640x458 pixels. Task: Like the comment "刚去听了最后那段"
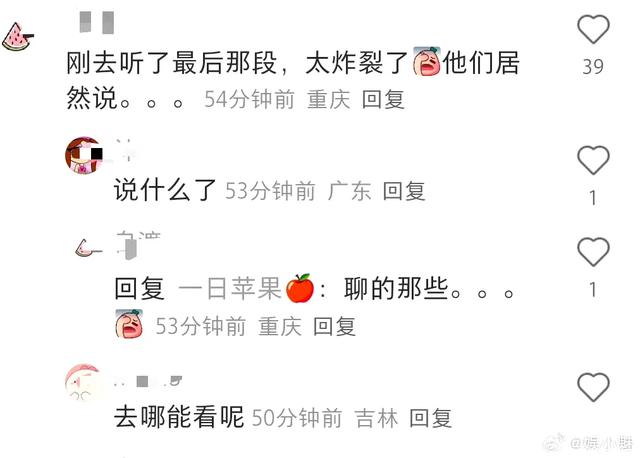click(593, 30)
